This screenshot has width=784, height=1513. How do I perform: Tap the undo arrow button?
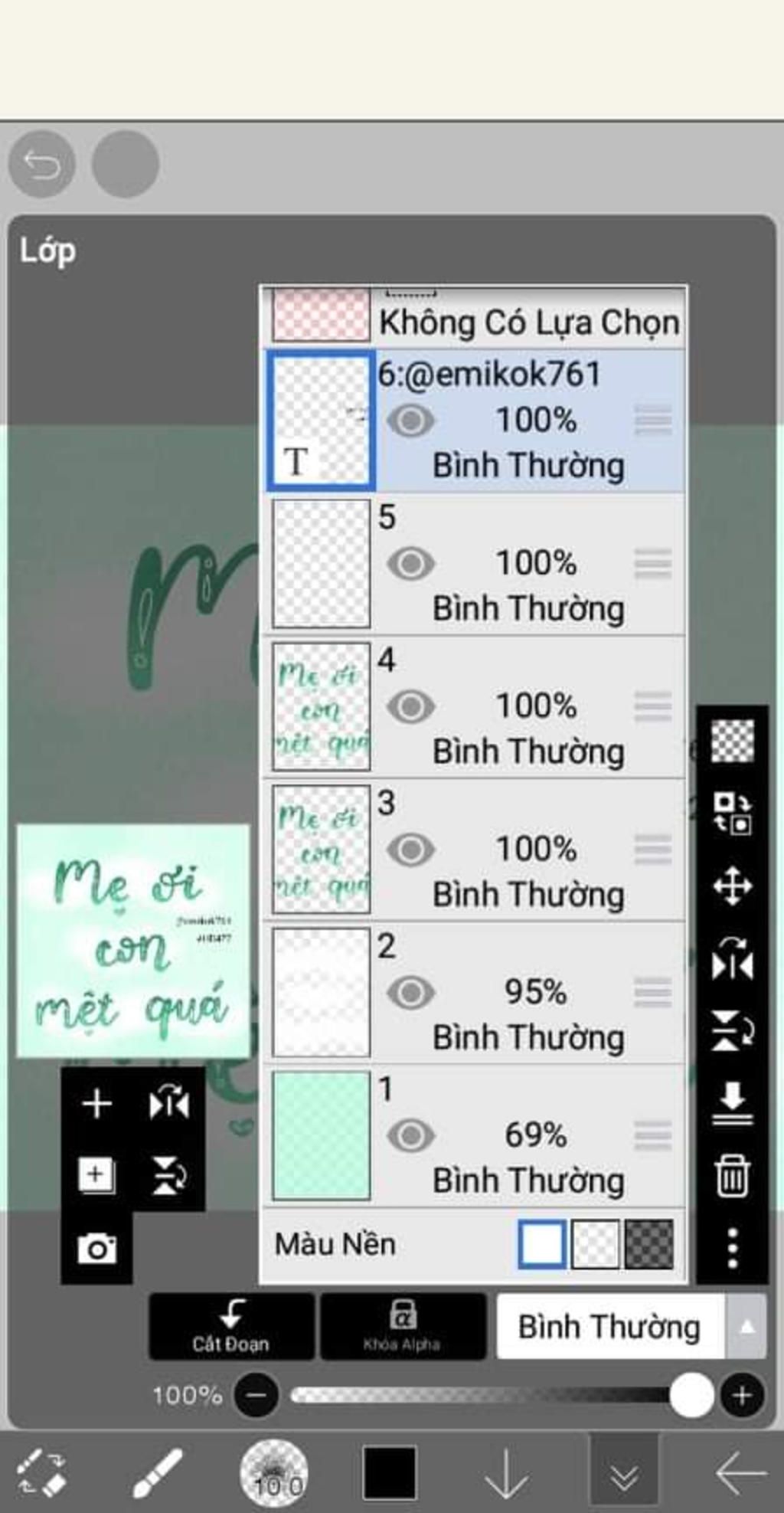click(x=41, y=164)
